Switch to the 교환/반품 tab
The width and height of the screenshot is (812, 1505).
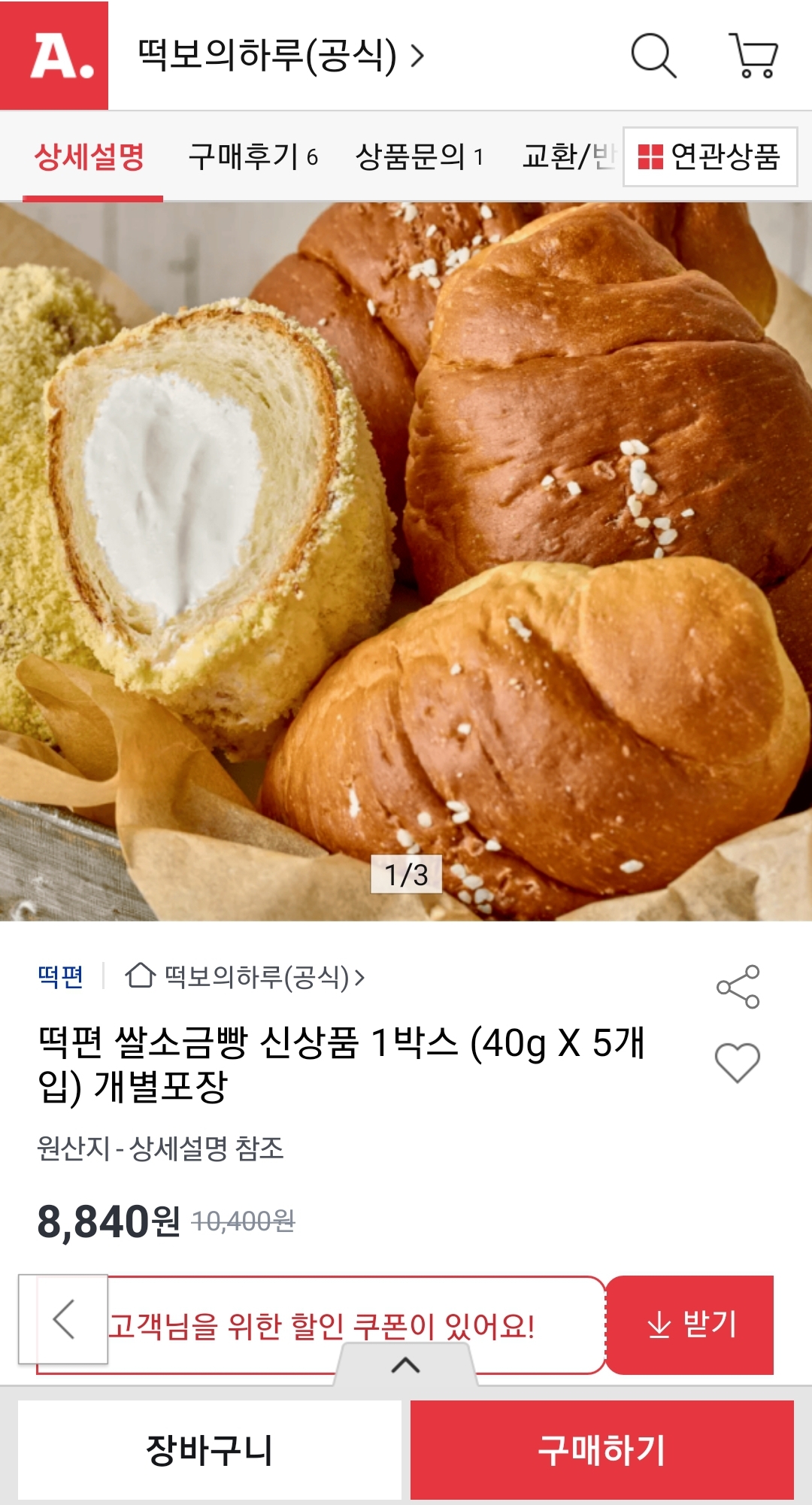click(x=568, y=157)
